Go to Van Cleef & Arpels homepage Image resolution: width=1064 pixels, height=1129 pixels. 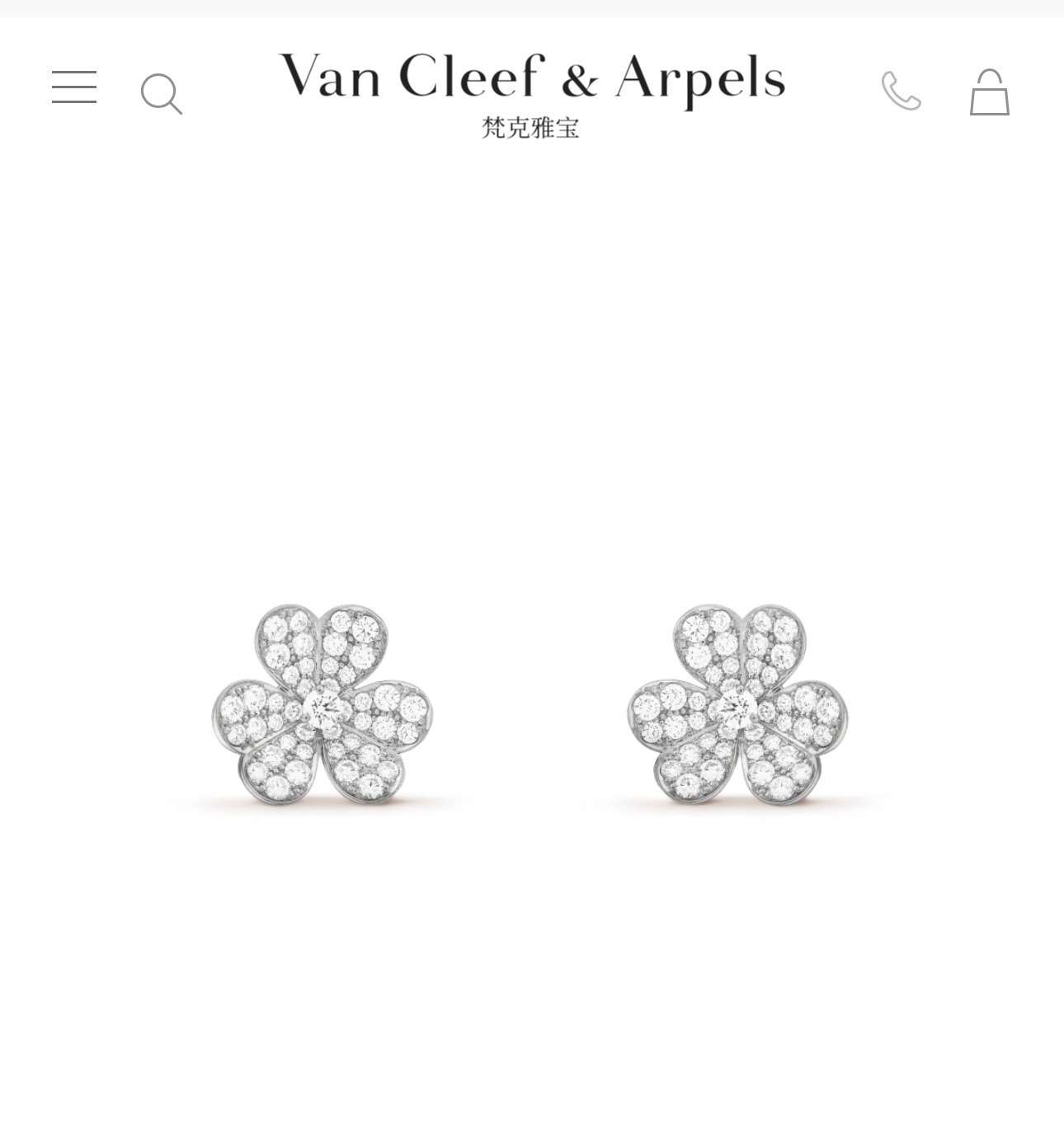pos(532,93)
